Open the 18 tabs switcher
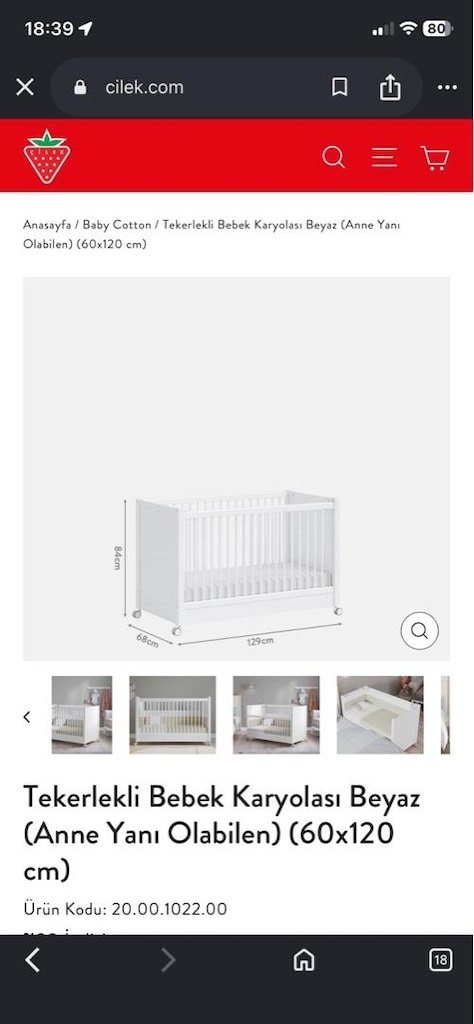The image size is (474, 1024). click(440, 960)
